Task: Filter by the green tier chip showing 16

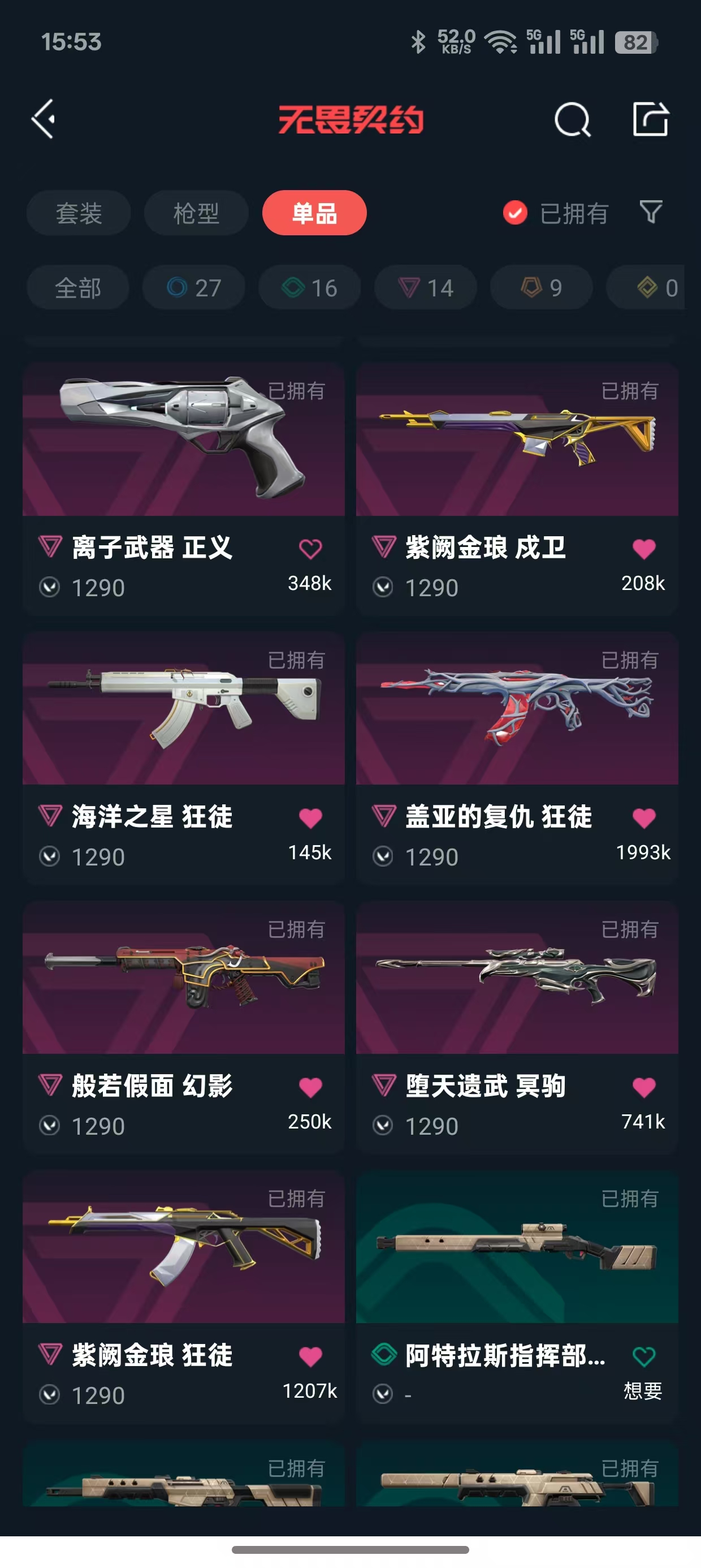Action: click(309, 287)
